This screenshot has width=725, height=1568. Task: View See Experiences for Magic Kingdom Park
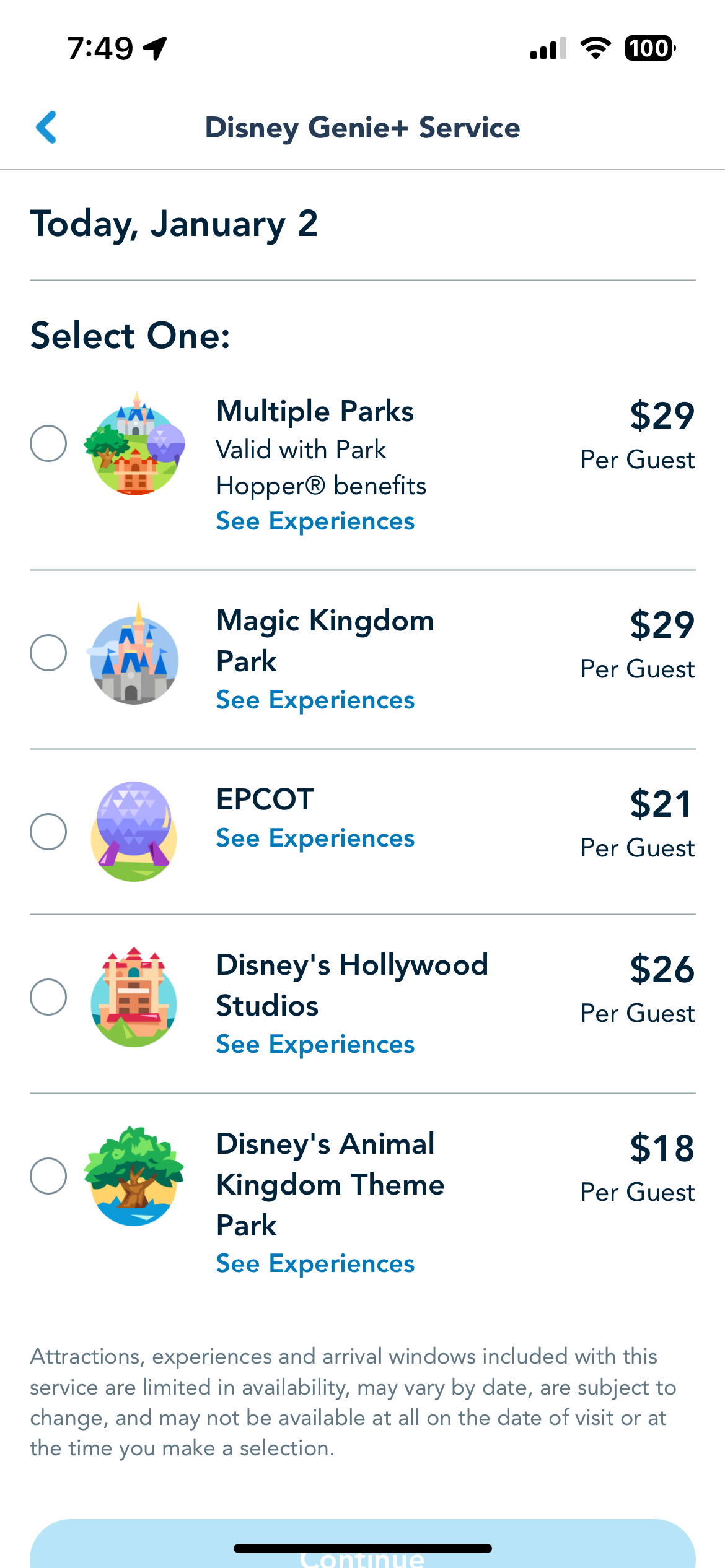(x=315, y=700)
